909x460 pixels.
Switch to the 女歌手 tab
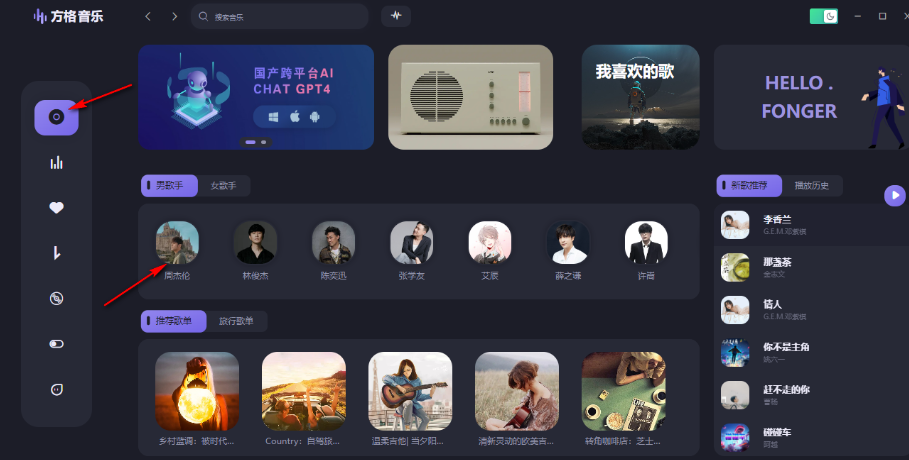[x=224, y=186]
